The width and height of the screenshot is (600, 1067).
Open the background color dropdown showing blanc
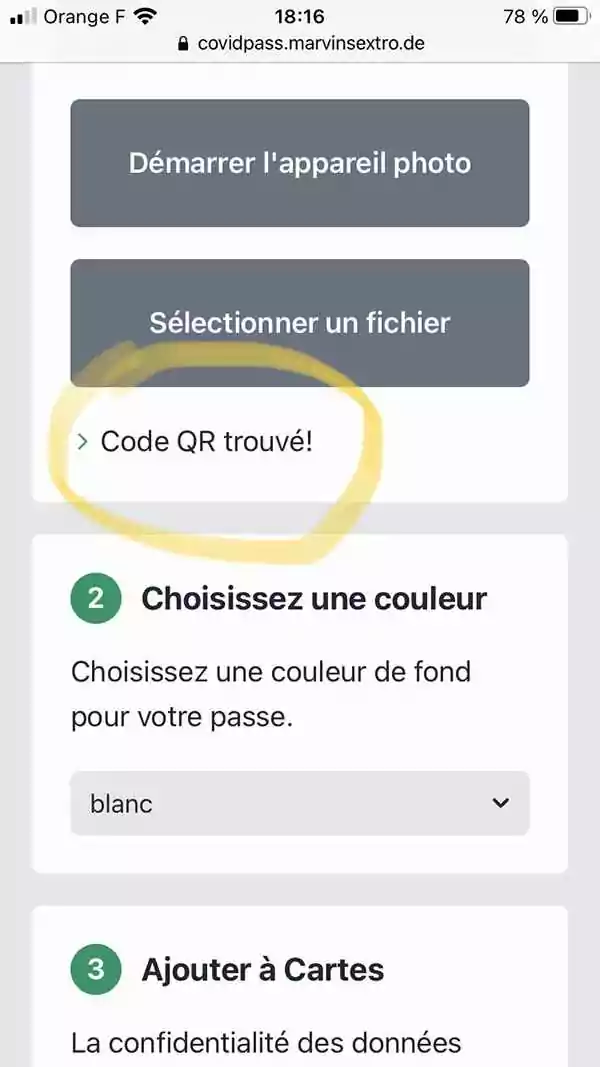coord(299,803)
